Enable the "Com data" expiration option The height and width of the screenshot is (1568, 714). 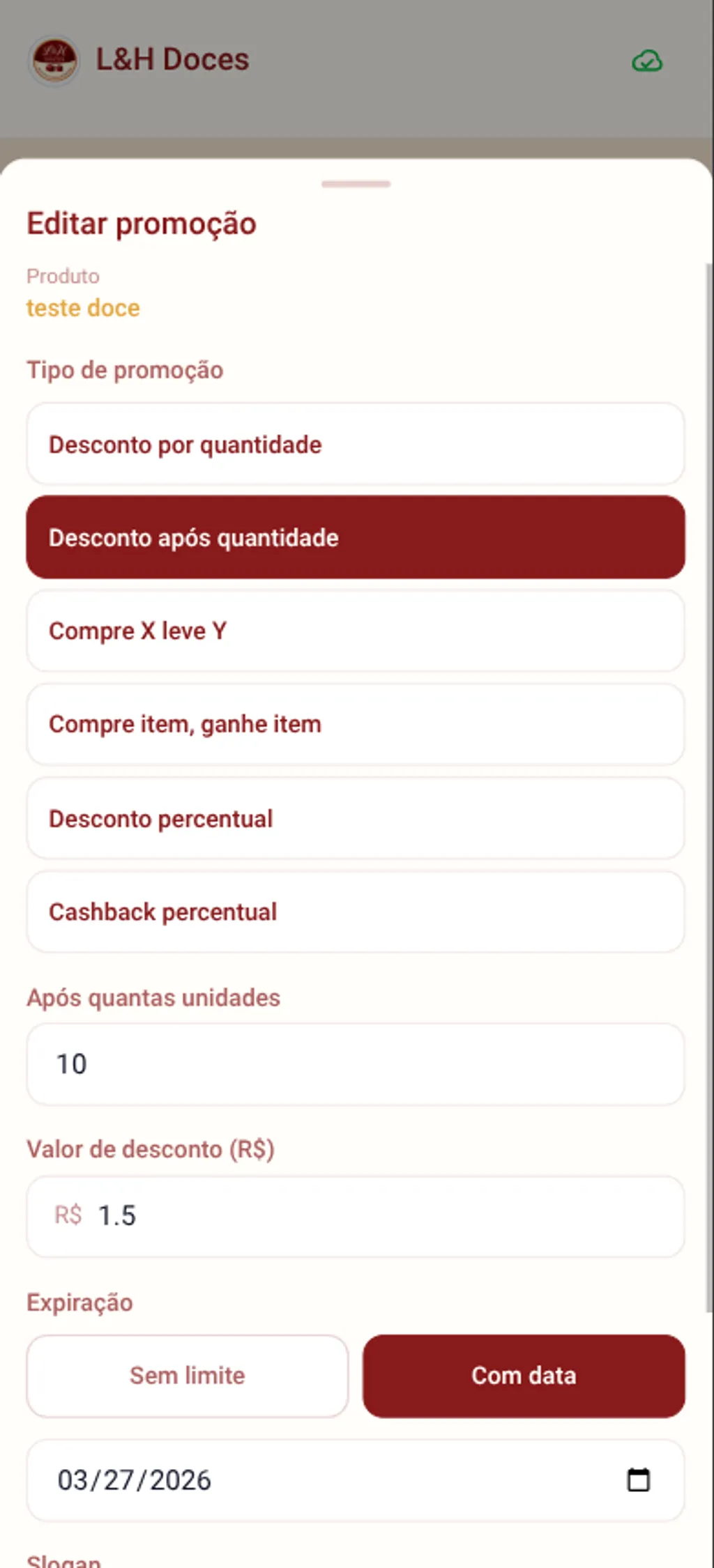tap(524, 1375)
